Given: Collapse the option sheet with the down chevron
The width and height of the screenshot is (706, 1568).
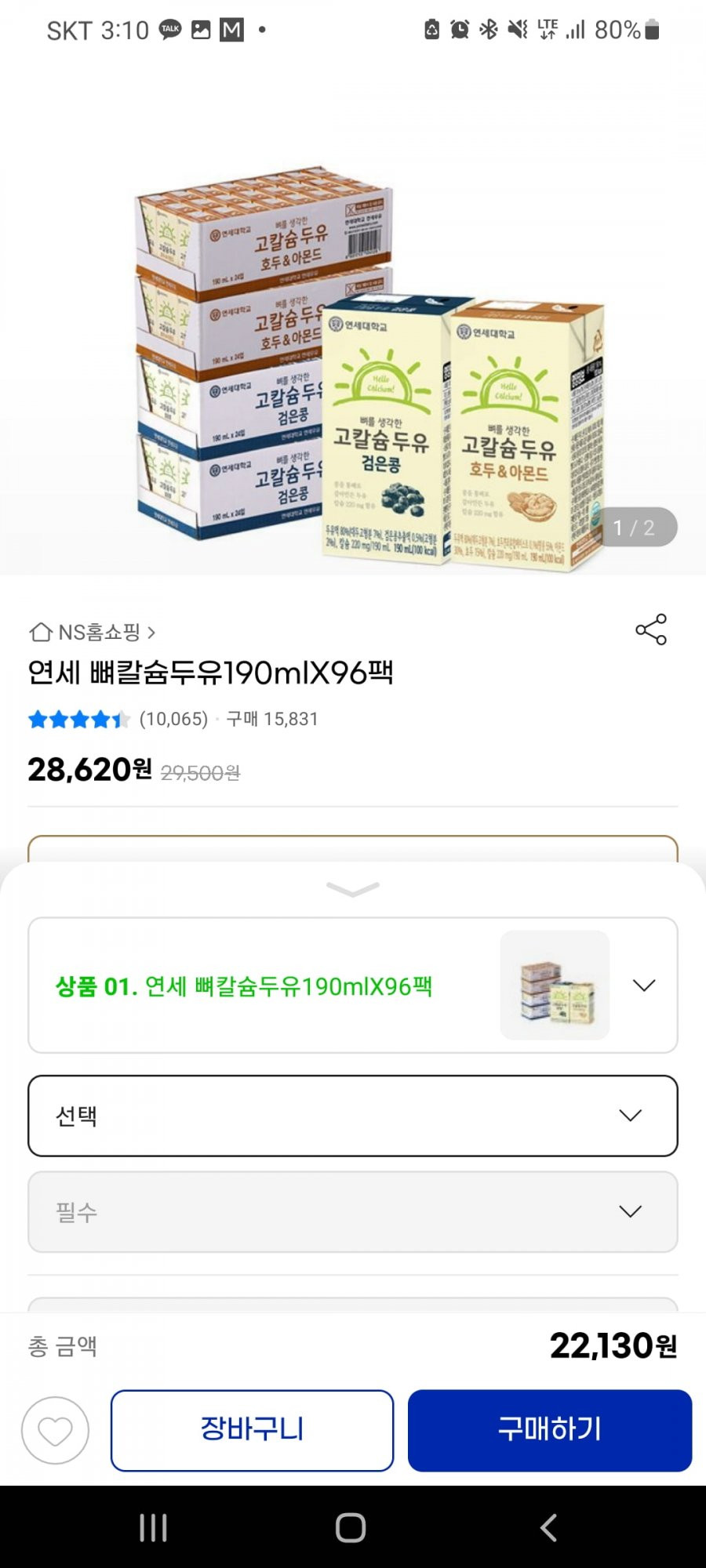Looking at the screenshot, I should [x=353, y=888].
